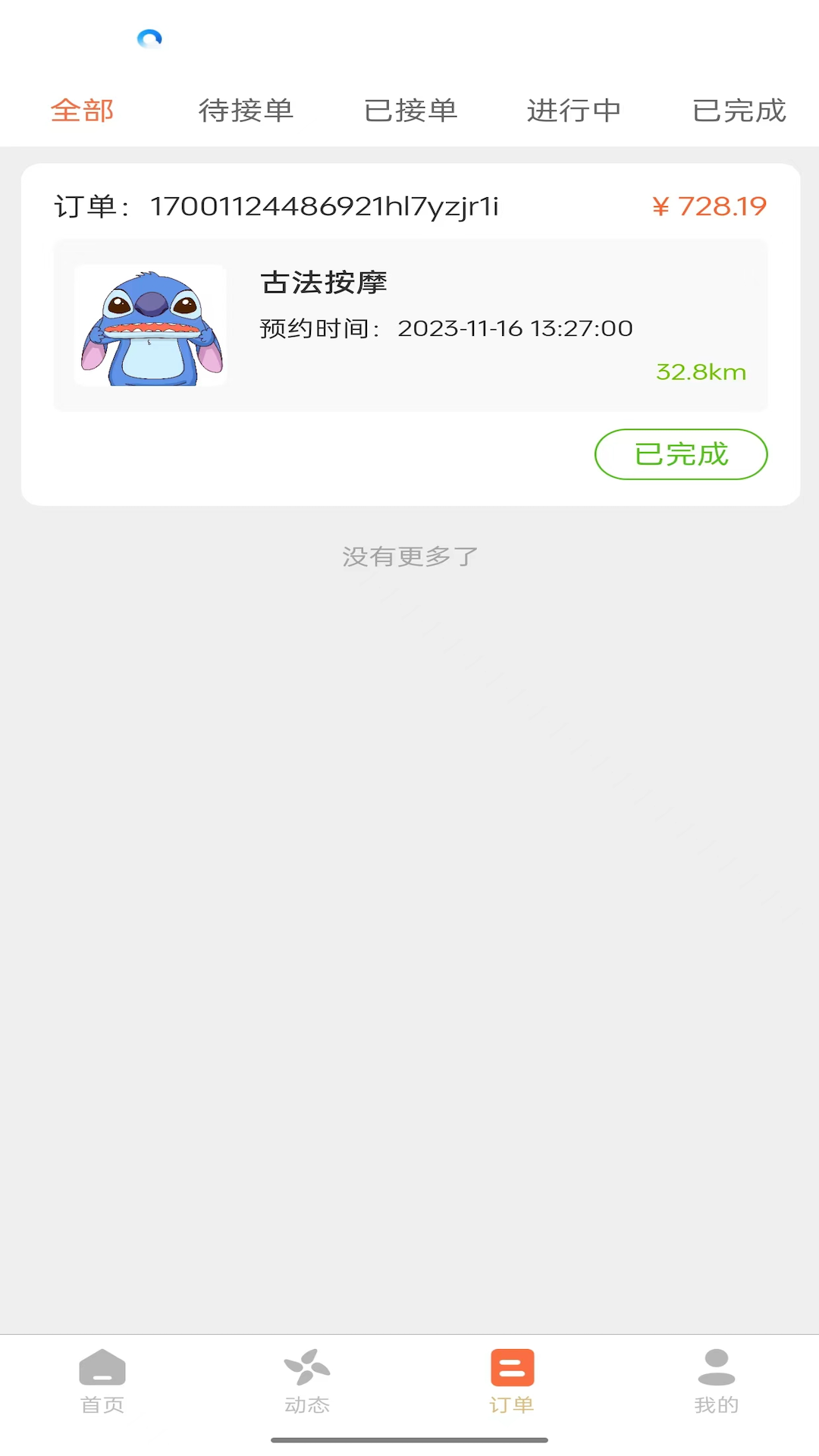The width and height of the screenshot is (819, 1456).
Task: Select the 已接单 tab
Action: point(410,111)
